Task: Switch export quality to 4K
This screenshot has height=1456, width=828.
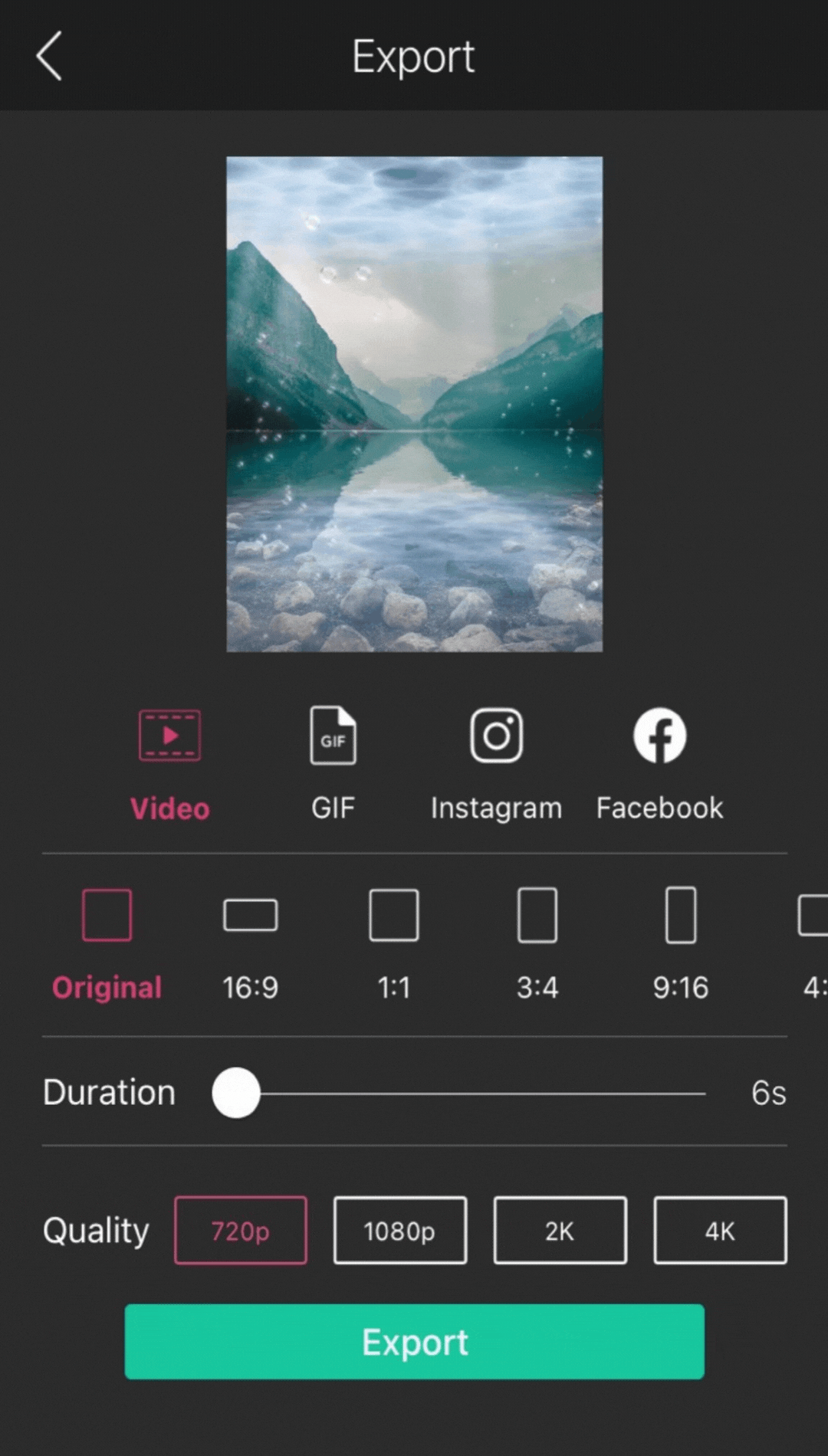Action: pos(719,1230)
